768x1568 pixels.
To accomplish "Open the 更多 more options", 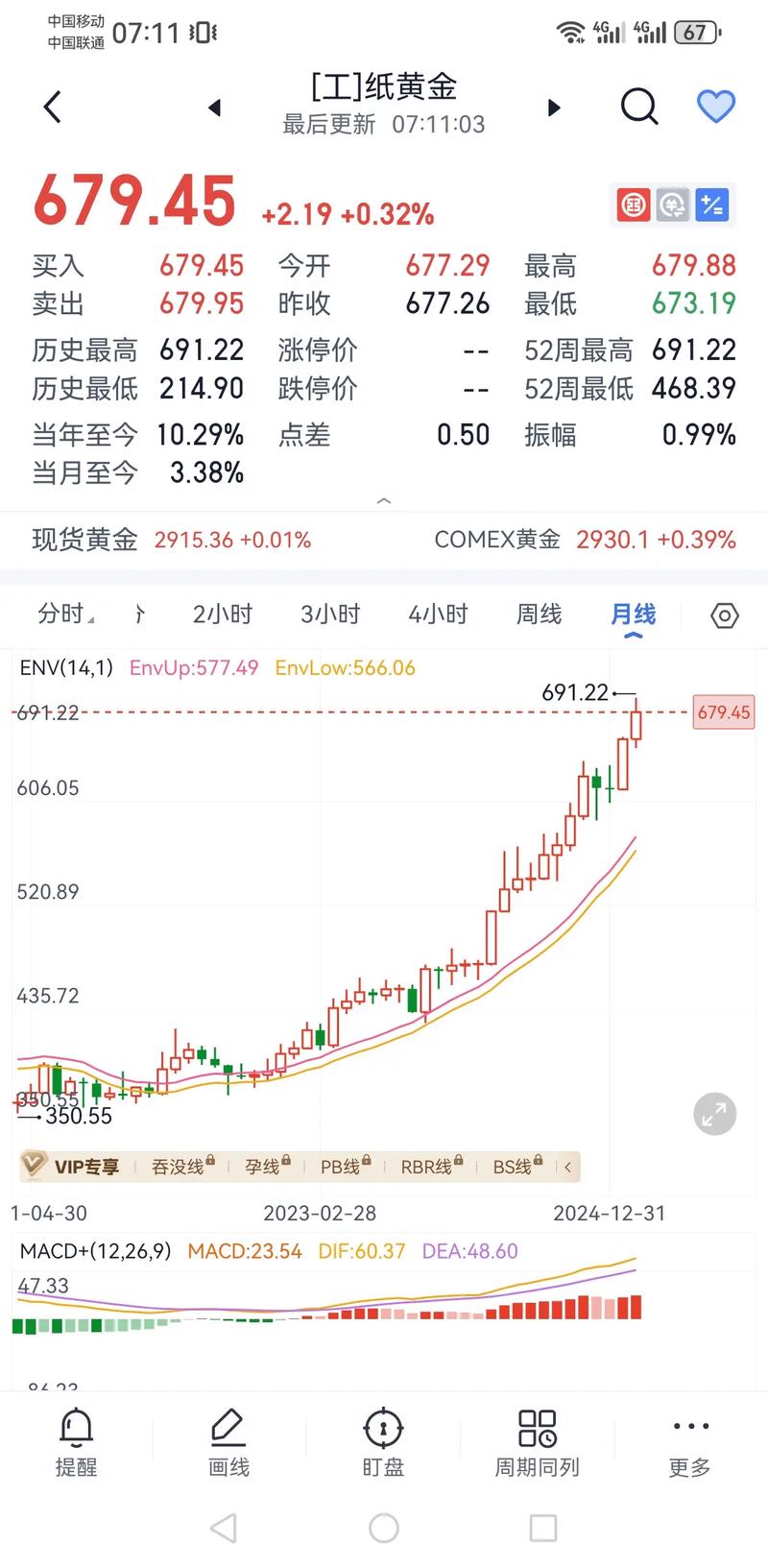I will coord(689,1442).
